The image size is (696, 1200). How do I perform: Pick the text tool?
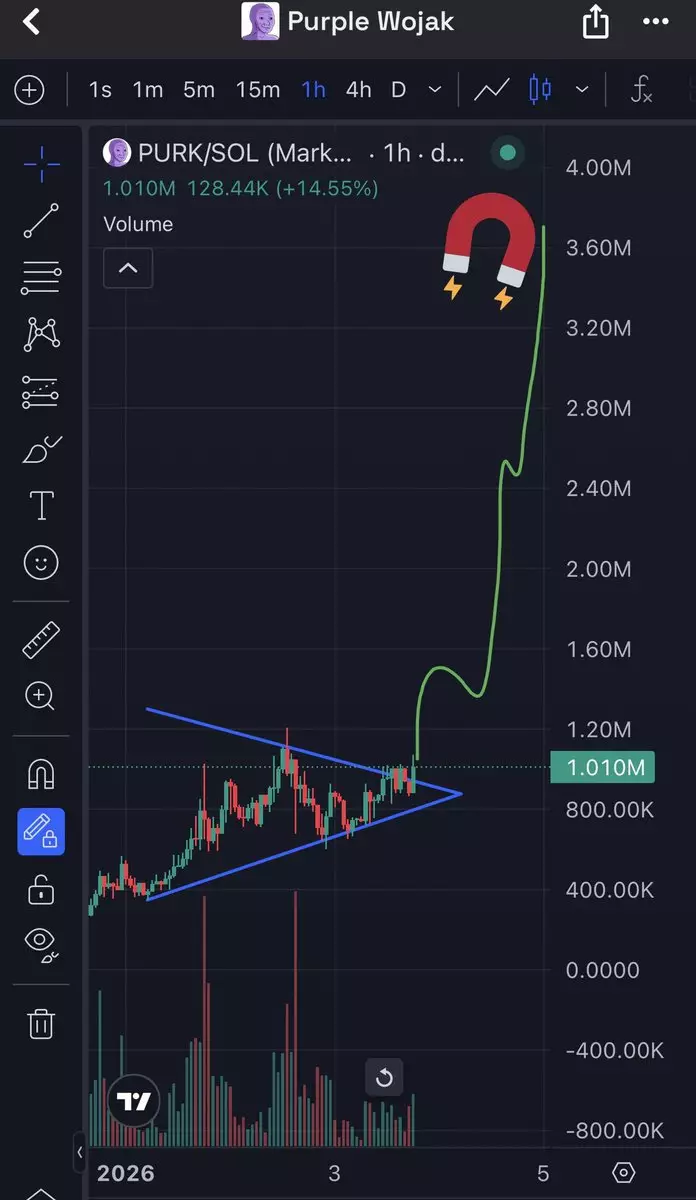click(41, 506)
